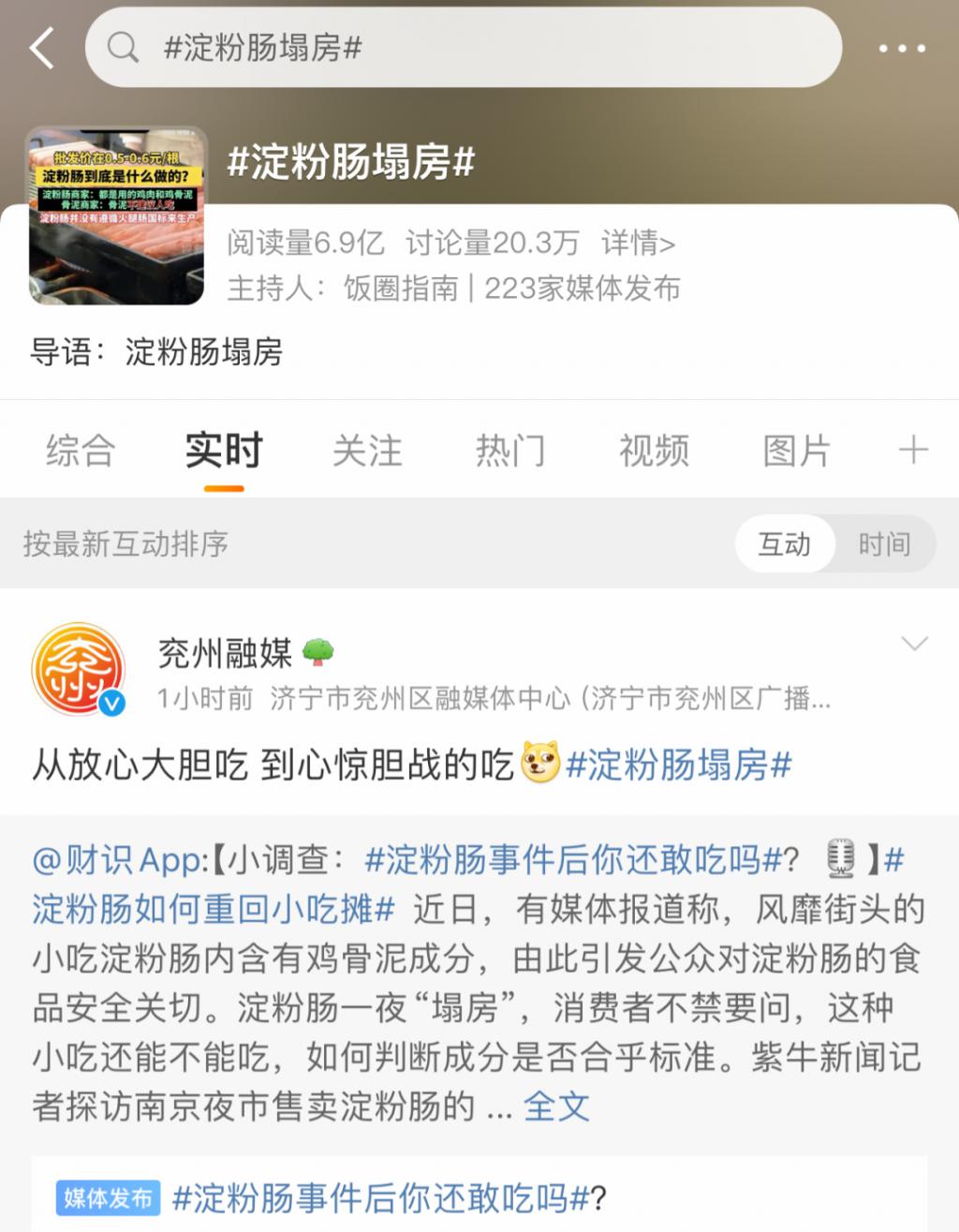Viewport: 959px width, 1232px height.
Task: Sort posts by 时间
Action: pos(884,543)
